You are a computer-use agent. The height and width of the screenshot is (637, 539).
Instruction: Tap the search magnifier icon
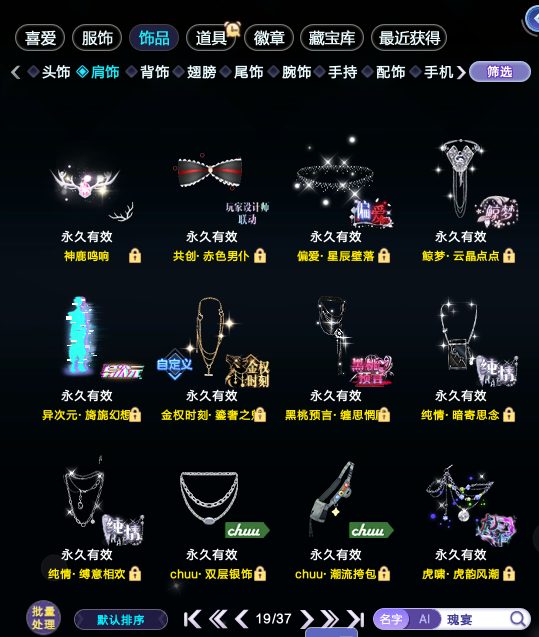518,619
